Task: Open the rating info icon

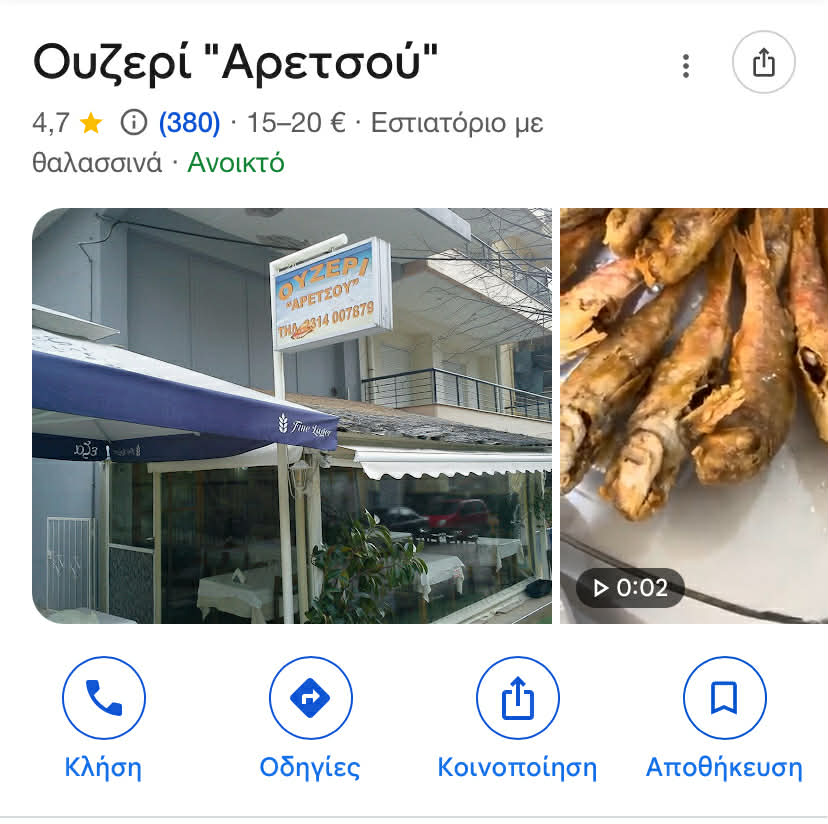Action: click(x=132, y=123)
